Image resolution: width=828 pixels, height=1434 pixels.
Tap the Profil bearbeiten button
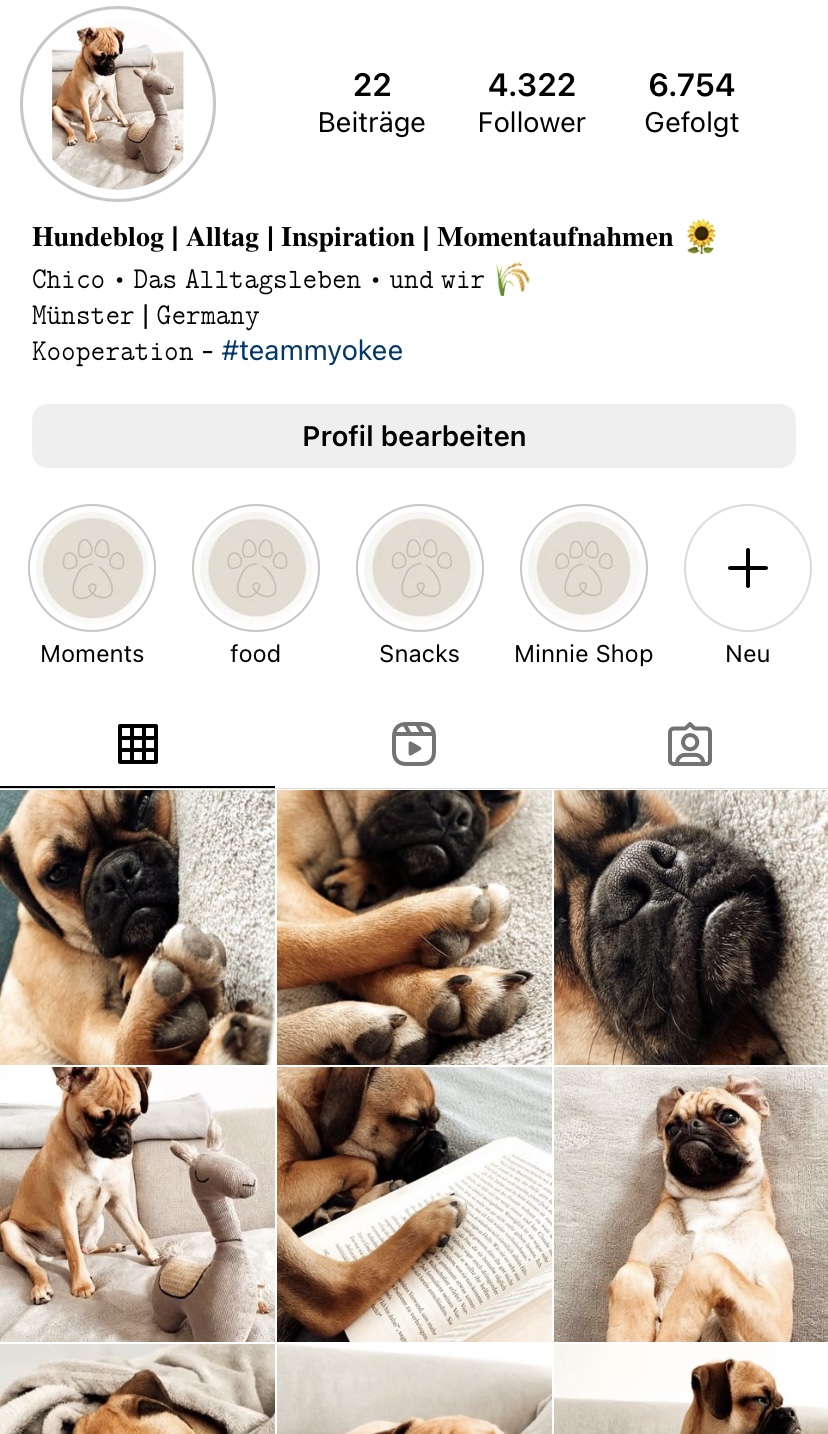414,436
